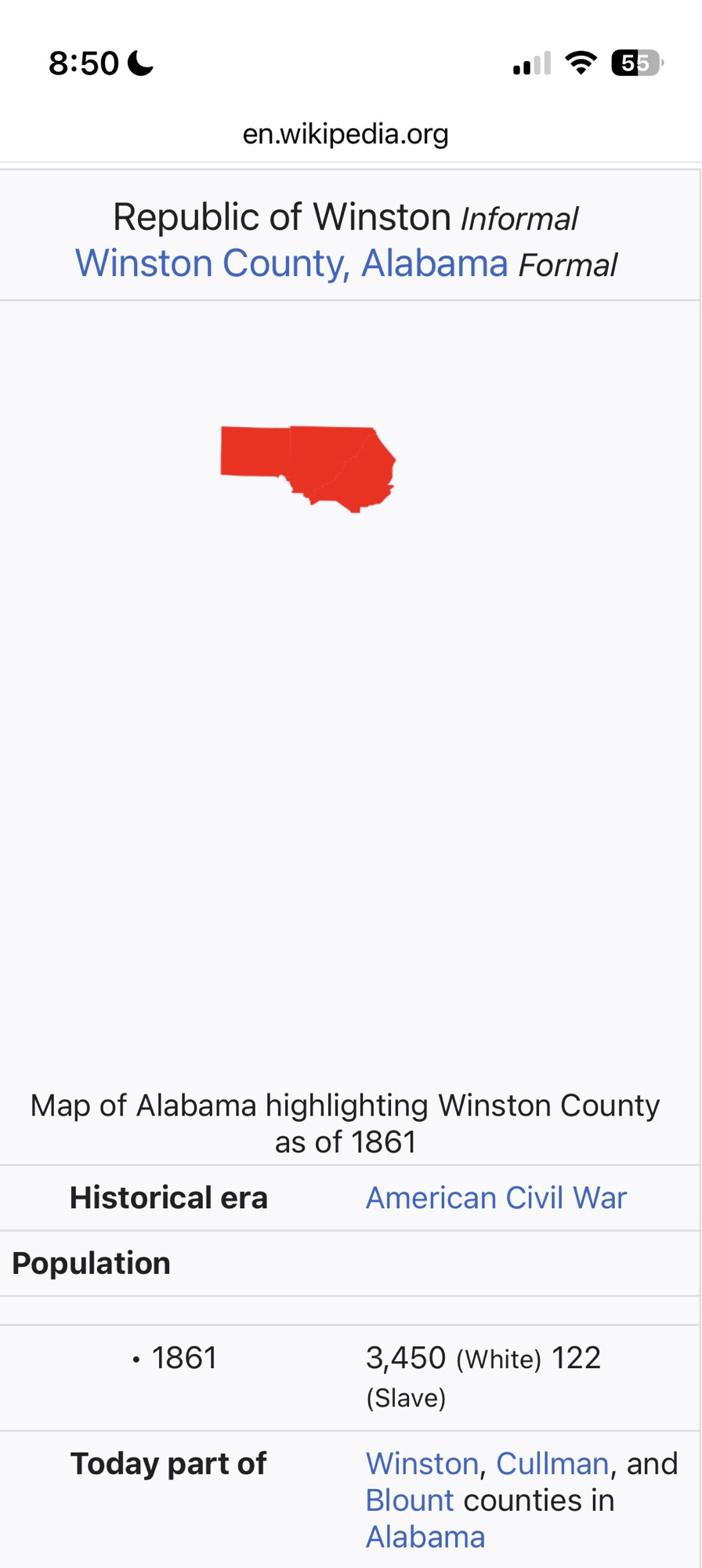Open the Cullman county link
702x1568 pixels.
click(x=552, y=1464)
